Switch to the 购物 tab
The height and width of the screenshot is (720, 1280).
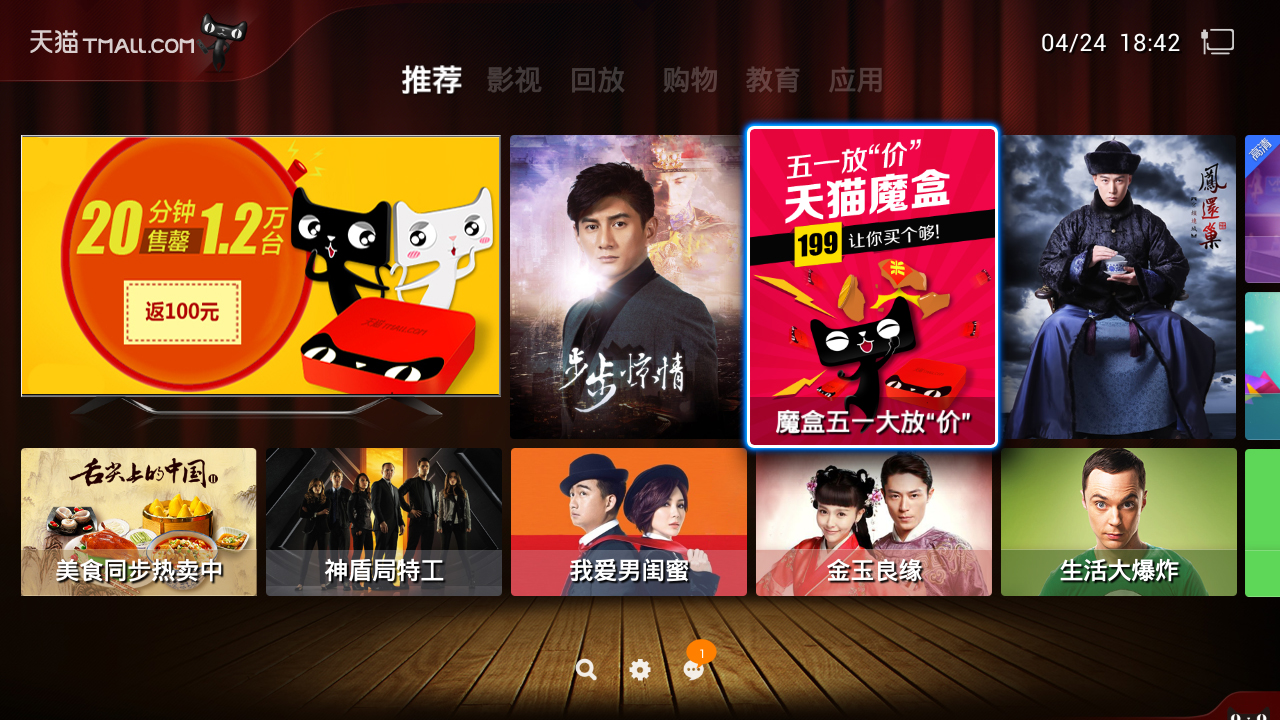690,80
